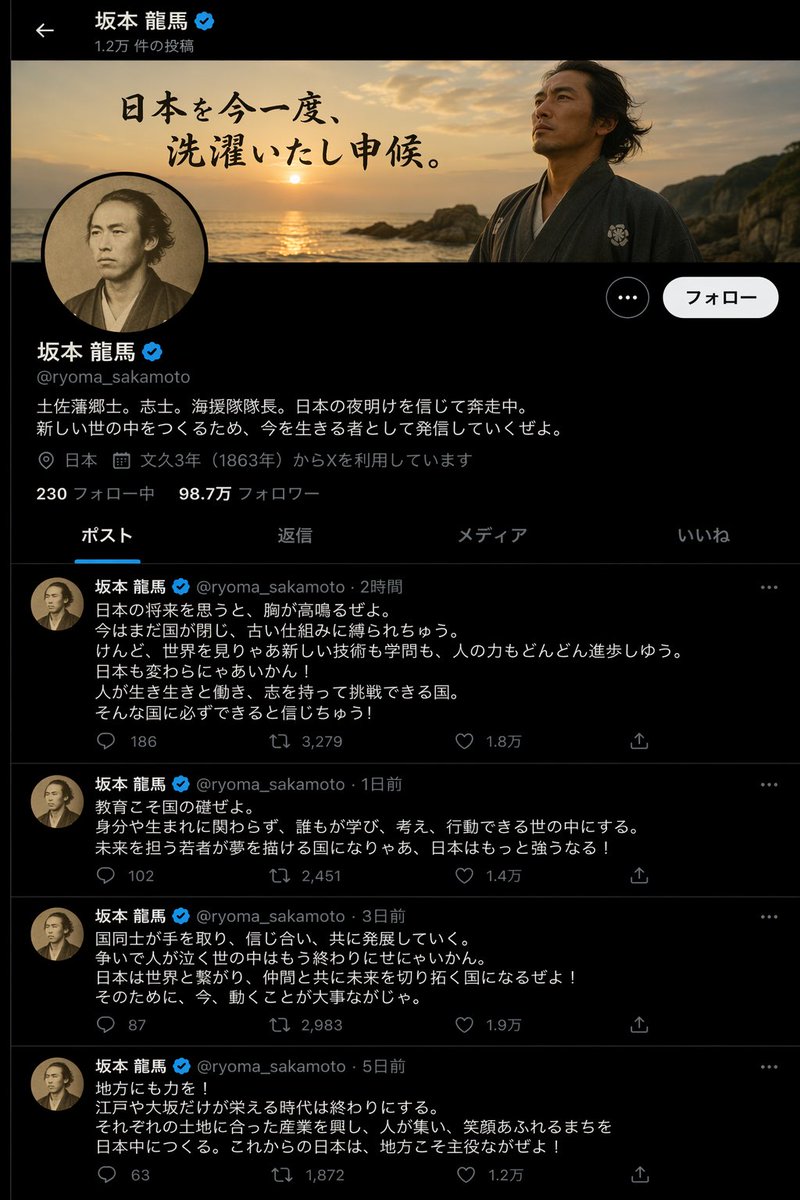View the 98.7万 フォロワー list

click(x=248, y=494)
